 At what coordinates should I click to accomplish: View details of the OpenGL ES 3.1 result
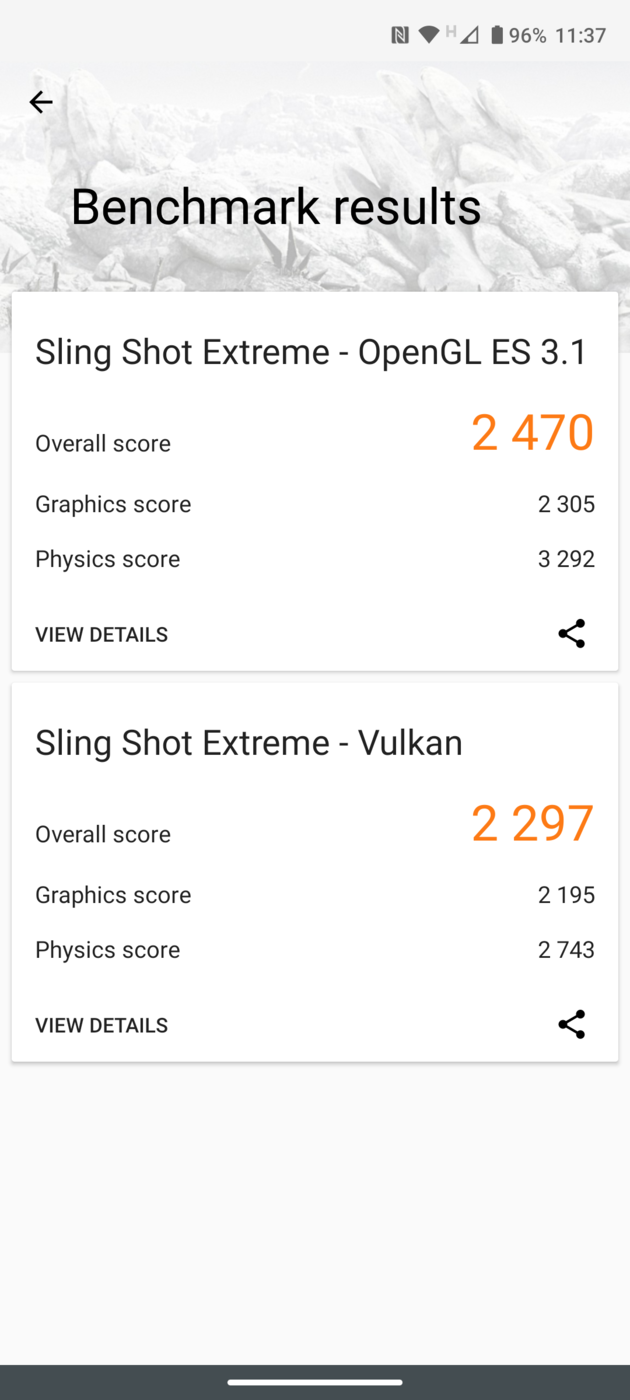(x=101, y=634)
